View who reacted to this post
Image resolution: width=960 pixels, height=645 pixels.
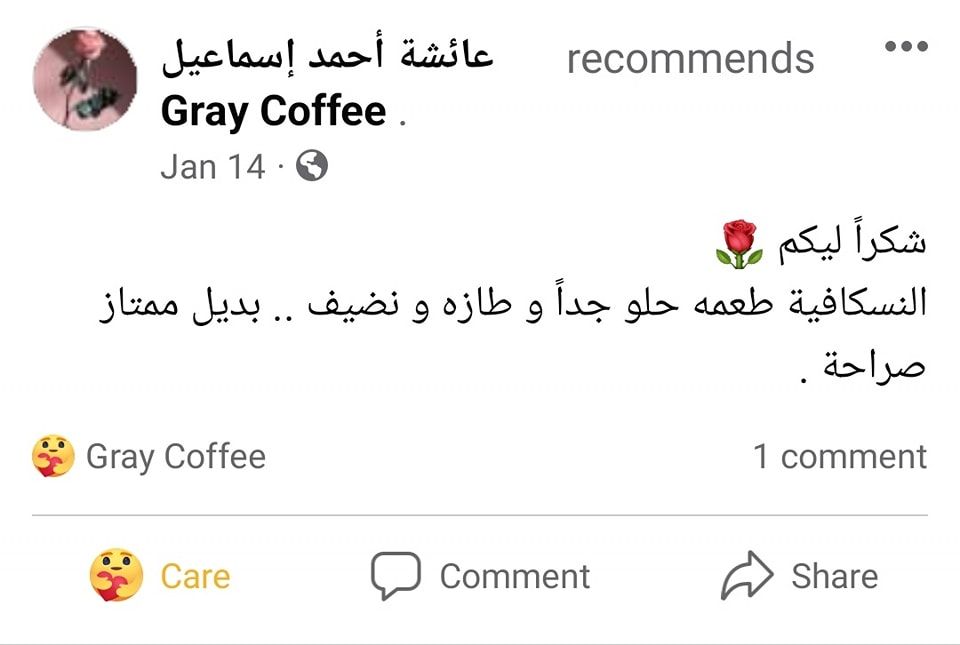point(150,457)
